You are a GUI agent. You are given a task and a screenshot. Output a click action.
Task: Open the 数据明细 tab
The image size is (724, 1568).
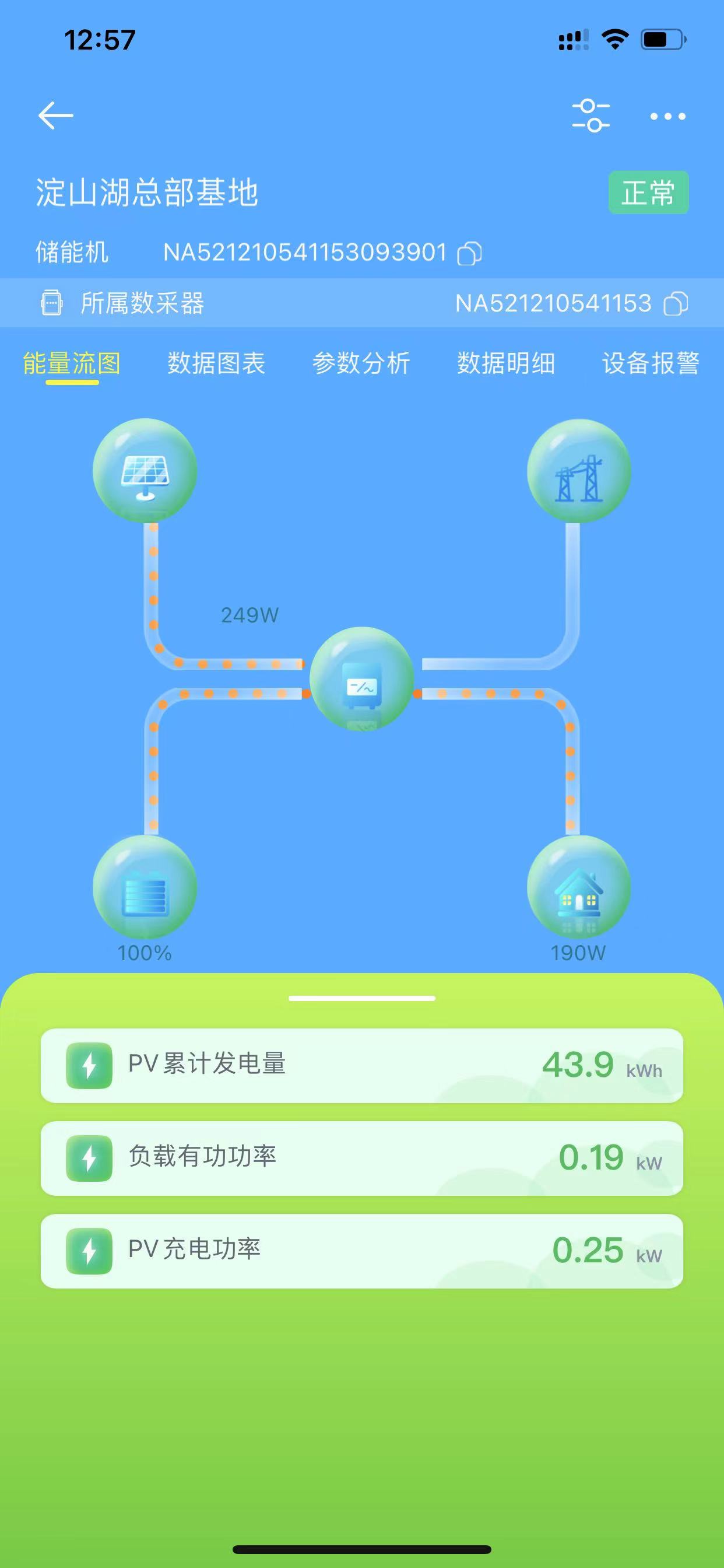point(506,363)
